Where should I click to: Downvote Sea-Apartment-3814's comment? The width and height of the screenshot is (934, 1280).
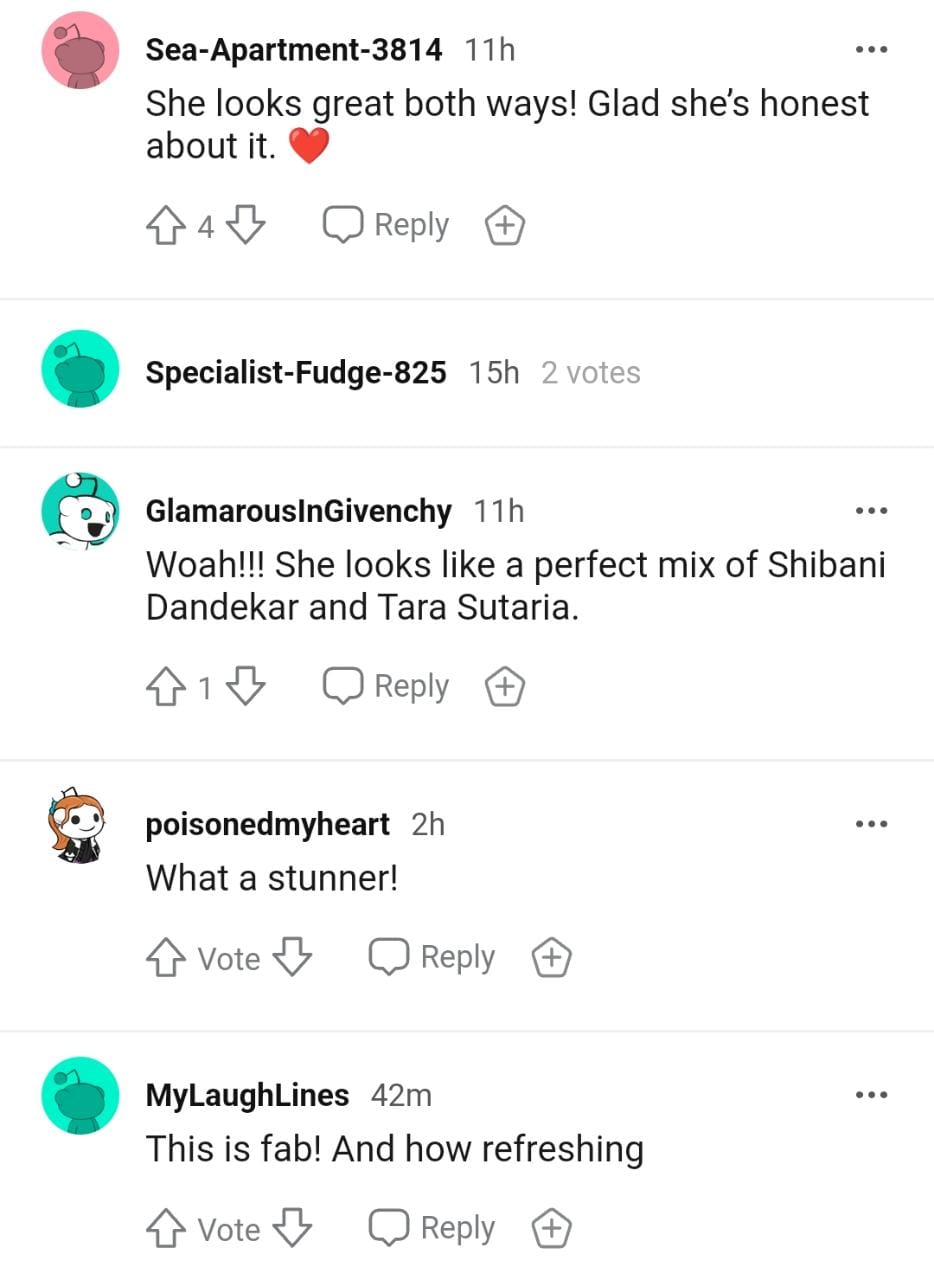click(x=245, y=227)
